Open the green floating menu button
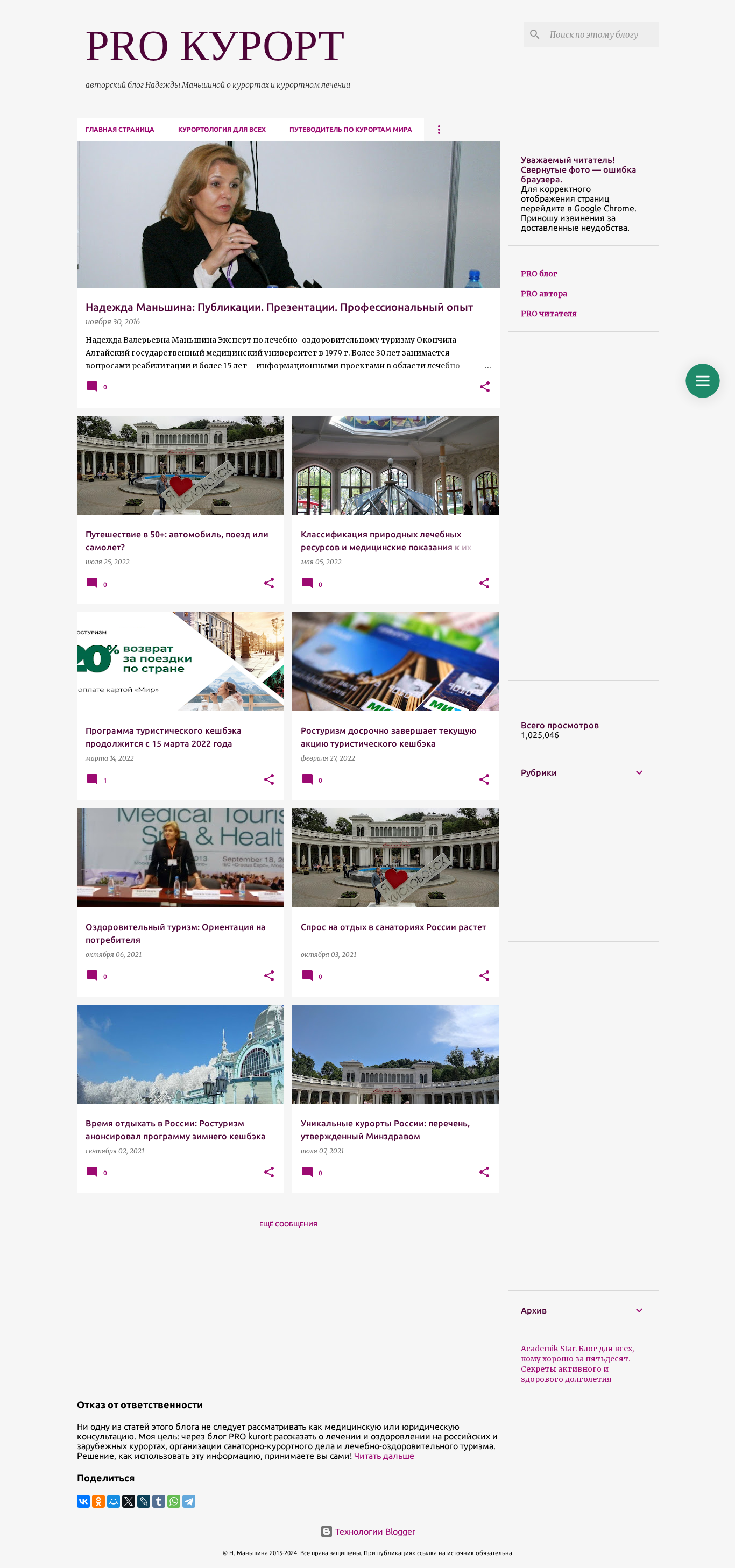Image resolution: width=735 pixels, height=1568 pixels. [x=702, y=381]
